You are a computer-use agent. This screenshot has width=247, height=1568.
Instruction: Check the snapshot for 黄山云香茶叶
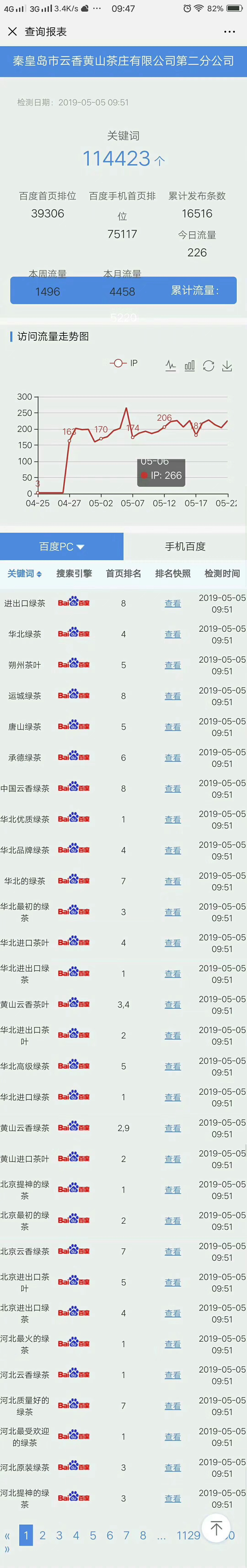[x=173, y=1005]
